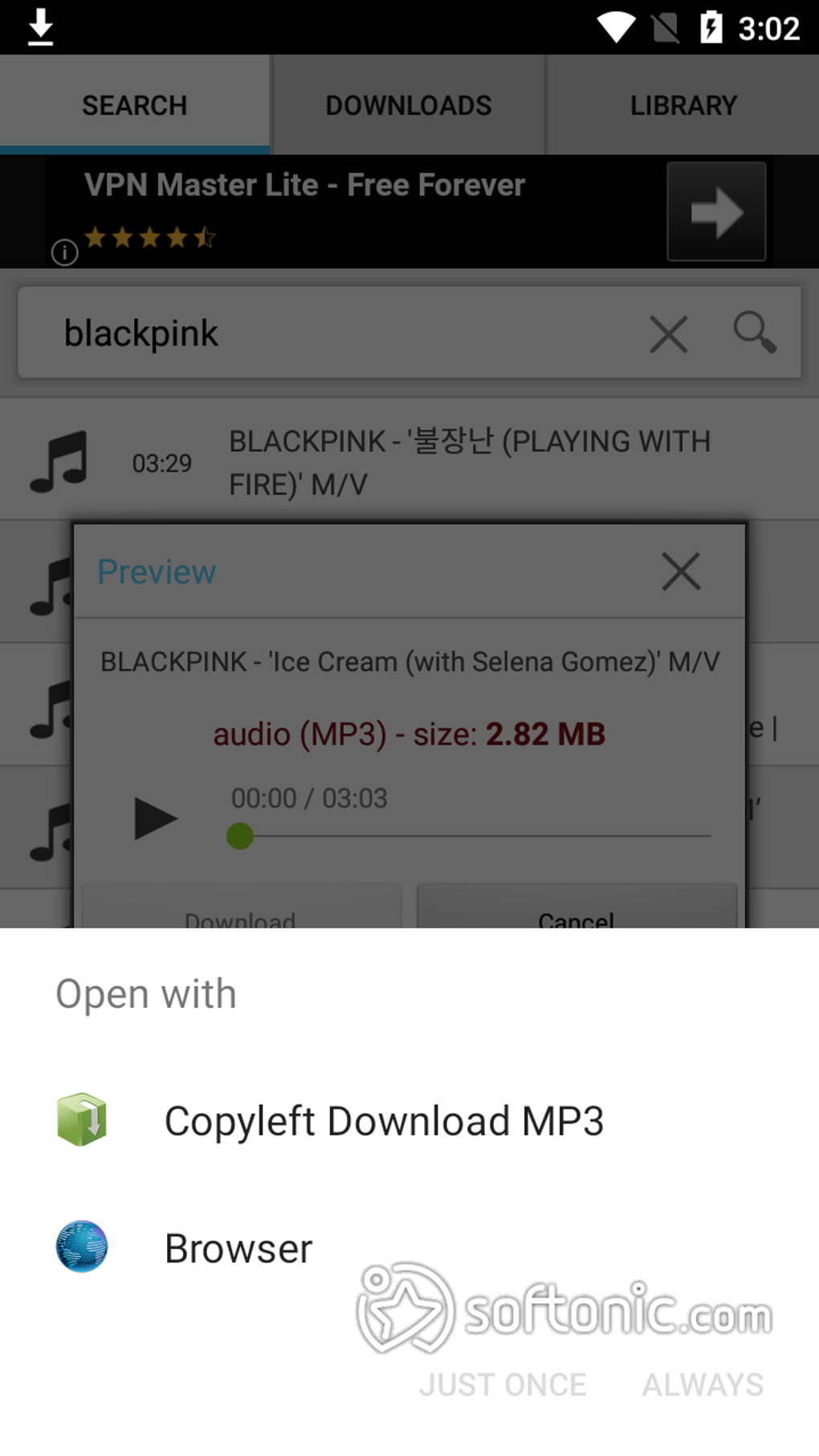This screenshot has width=819, height=1456.
Task: Open the Search tab
Action: click(135, 105)
